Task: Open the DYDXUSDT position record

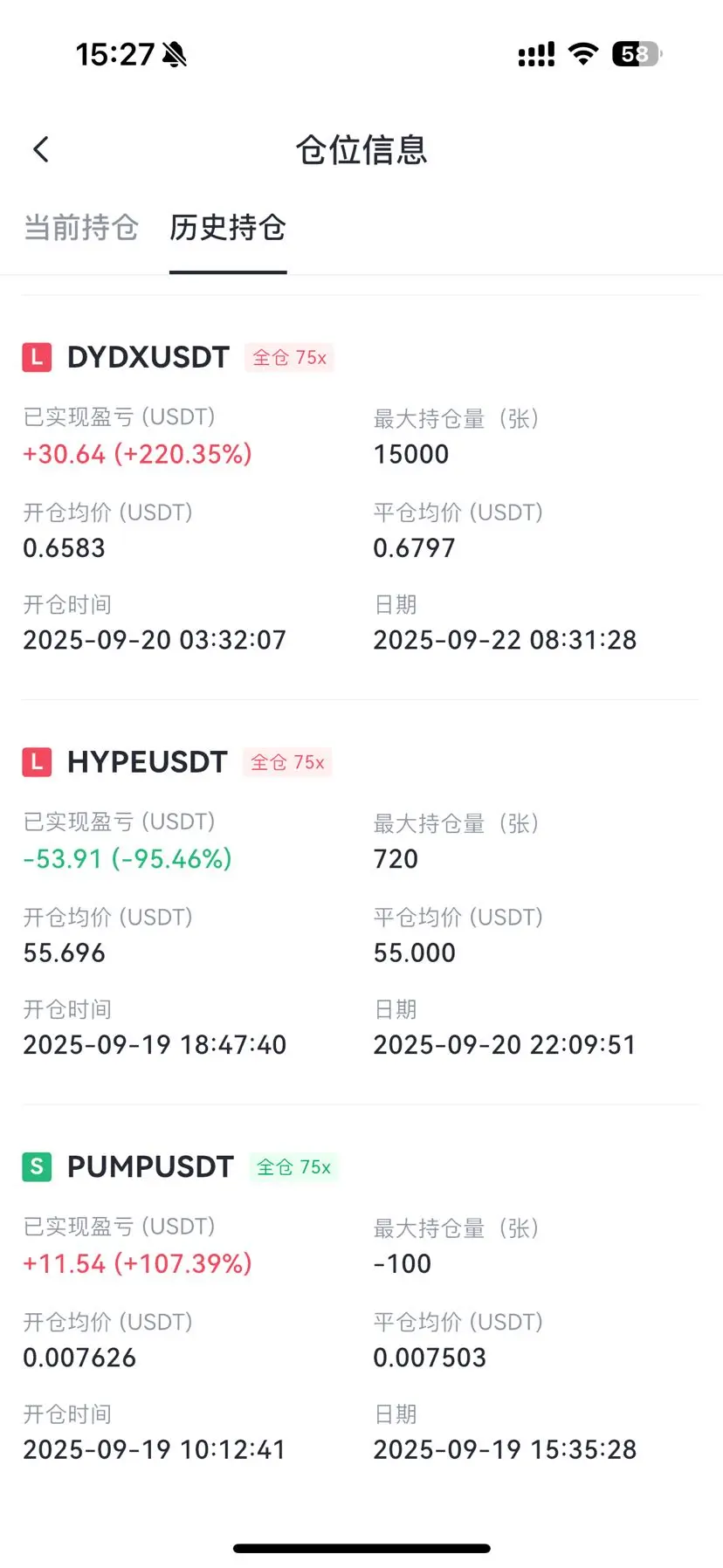Action: pyautogui.click(x=148, y=357)
